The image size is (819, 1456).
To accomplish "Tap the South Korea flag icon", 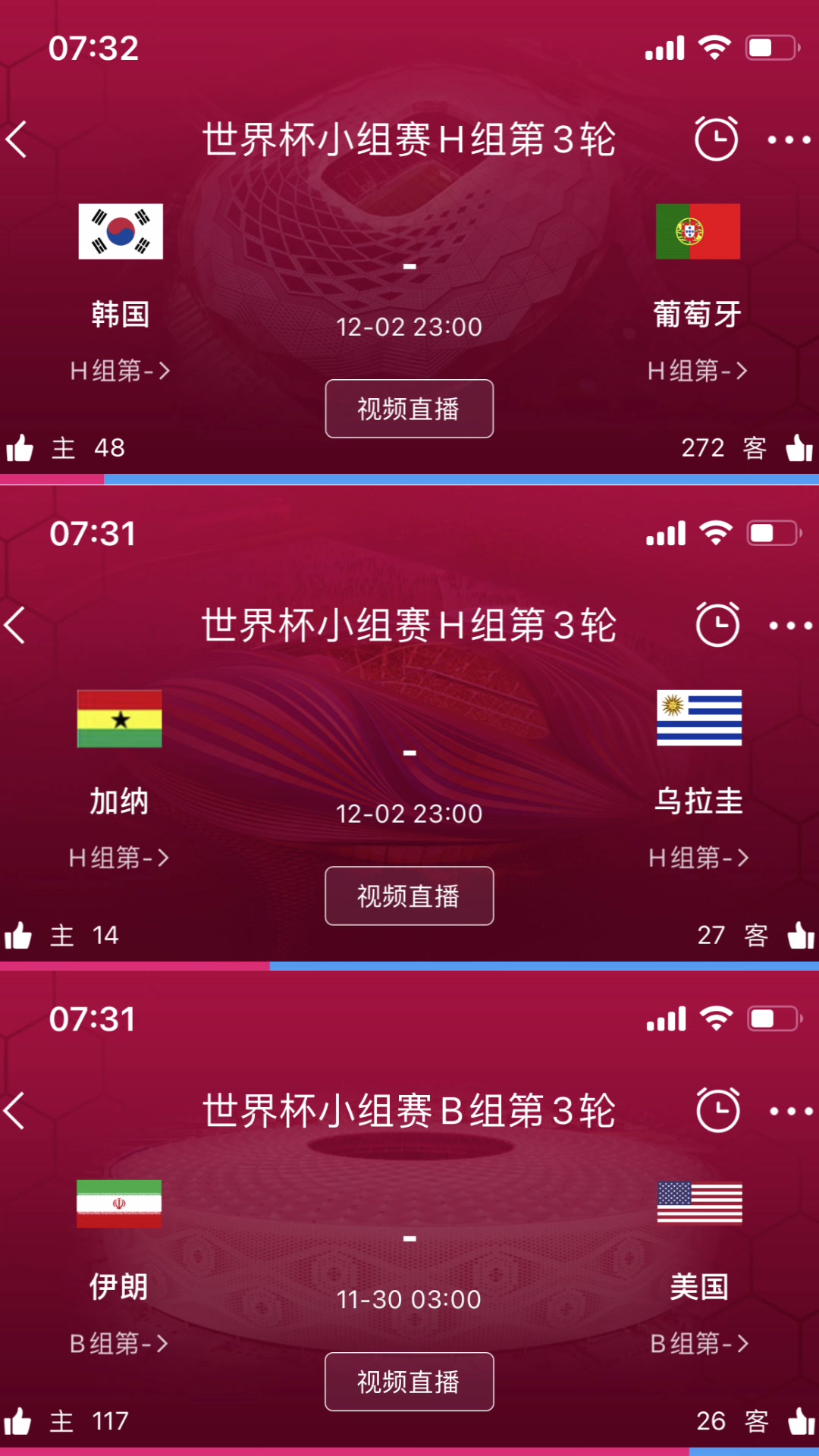I will point(120,232).
